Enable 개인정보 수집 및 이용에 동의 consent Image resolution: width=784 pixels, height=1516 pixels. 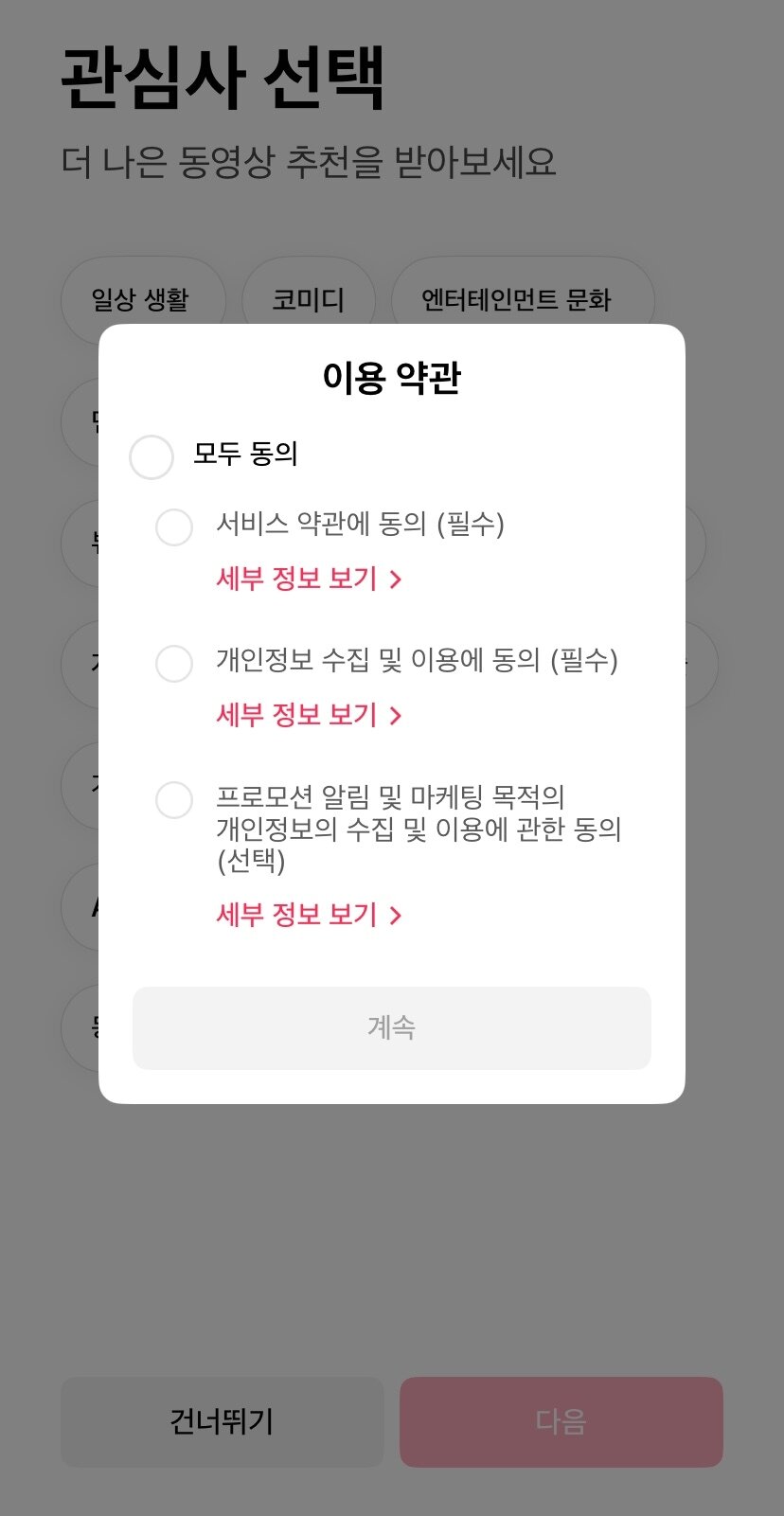[174, 664]
